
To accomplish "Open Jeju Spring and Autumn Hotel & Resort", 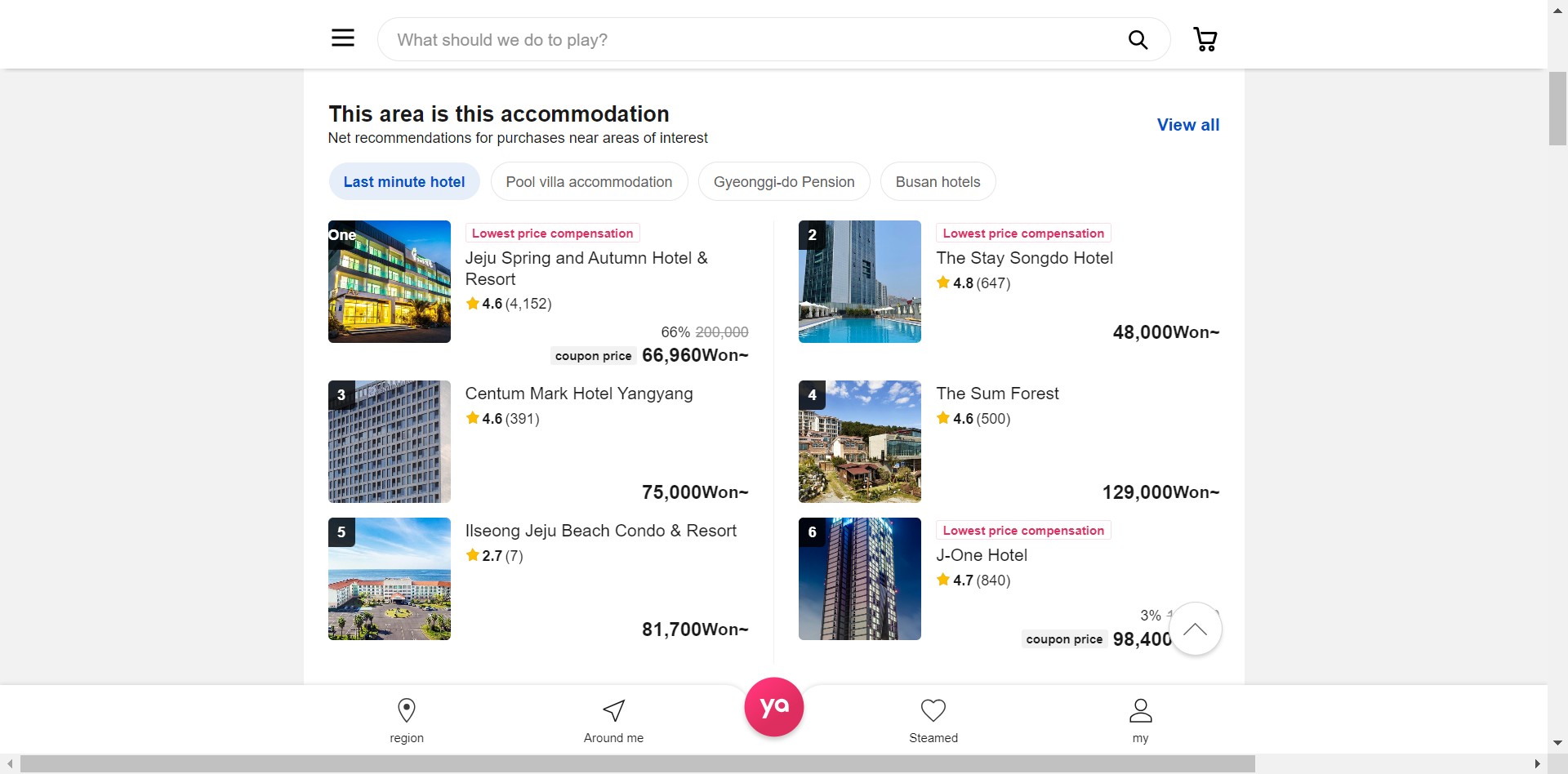I will pos(586,268).
